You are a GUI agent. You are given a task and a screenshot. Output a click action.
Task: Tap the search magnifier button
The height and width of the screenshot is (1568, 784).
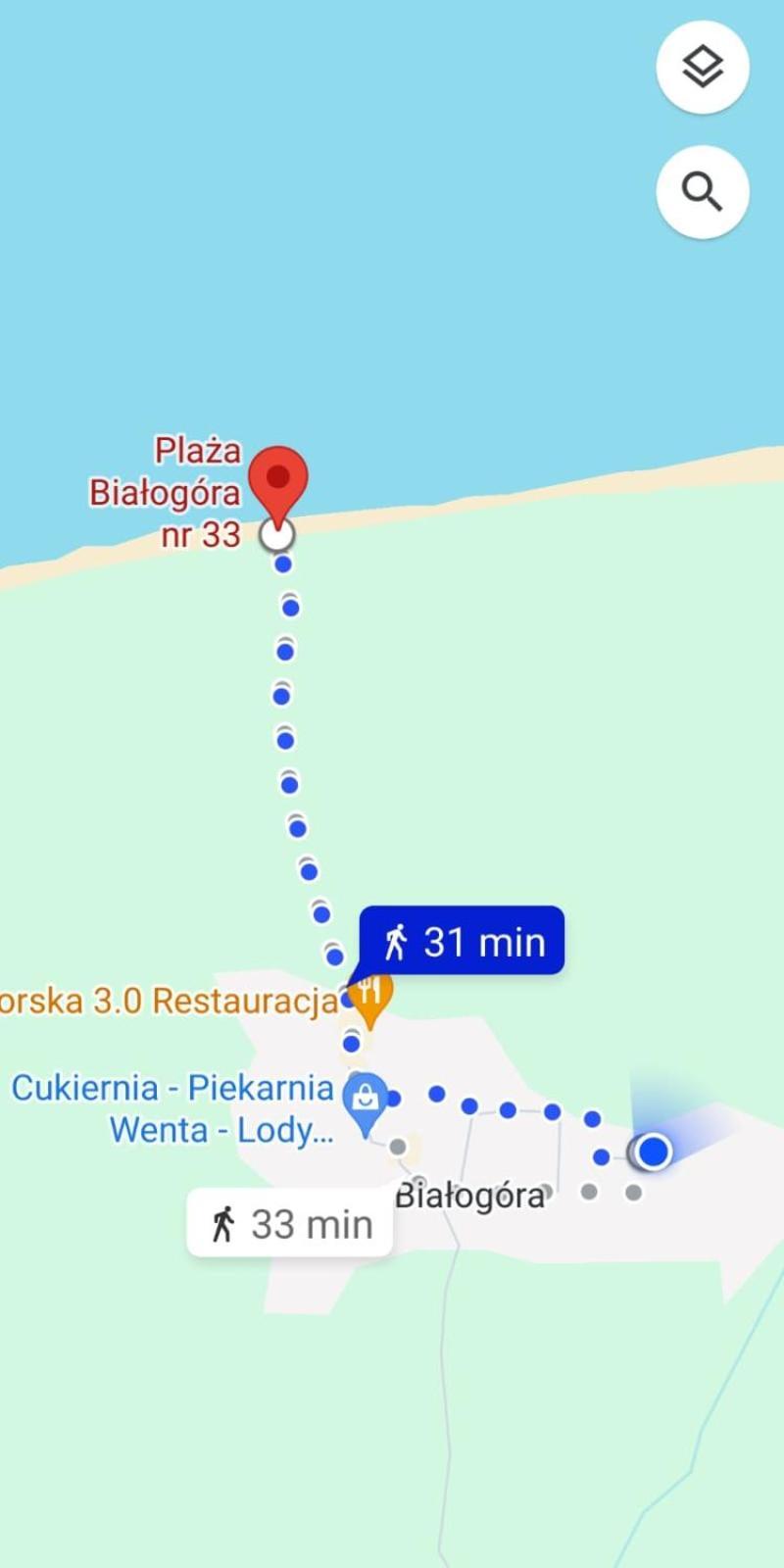(703, 192)
